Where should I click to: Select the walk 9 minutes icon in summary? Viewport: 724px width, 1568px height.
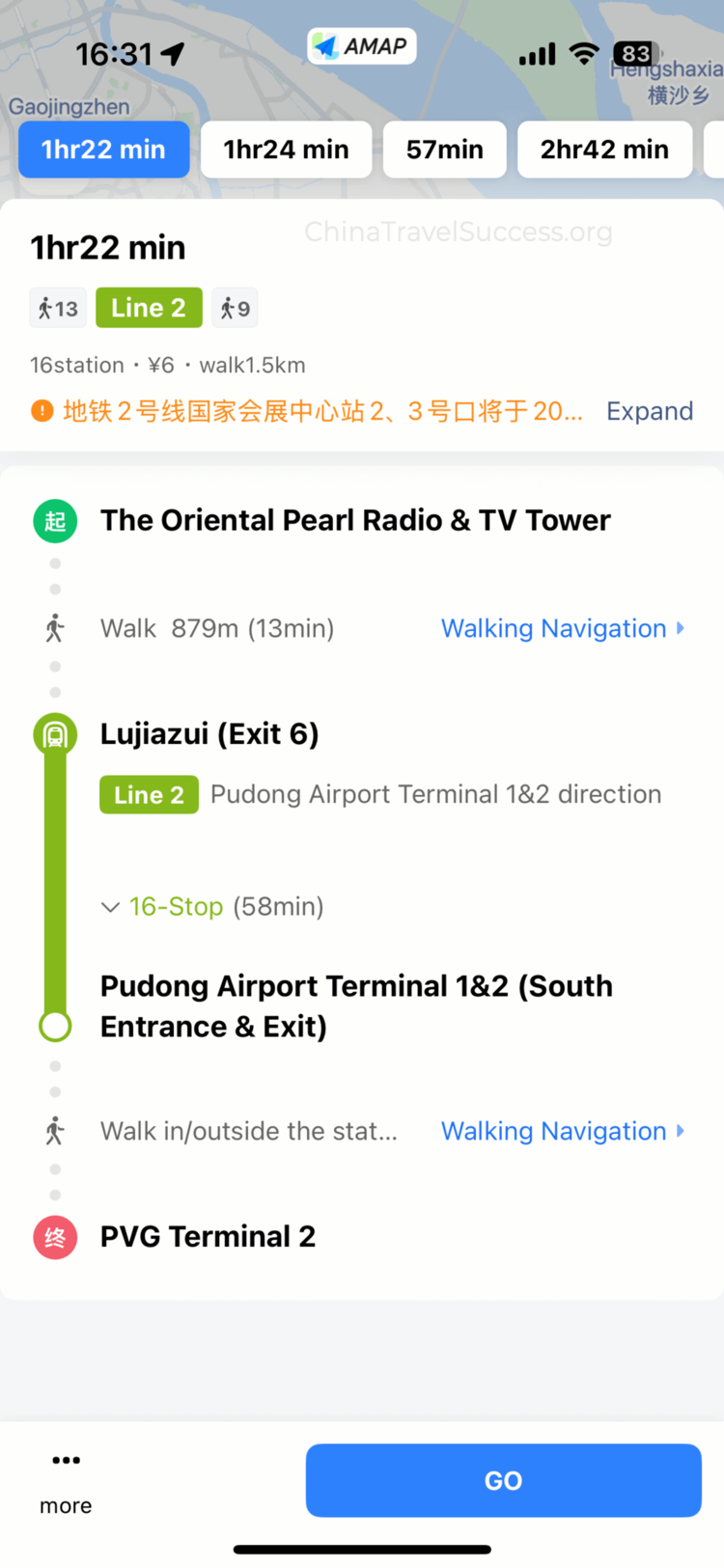pyautogui.click(x=234, y=307)
